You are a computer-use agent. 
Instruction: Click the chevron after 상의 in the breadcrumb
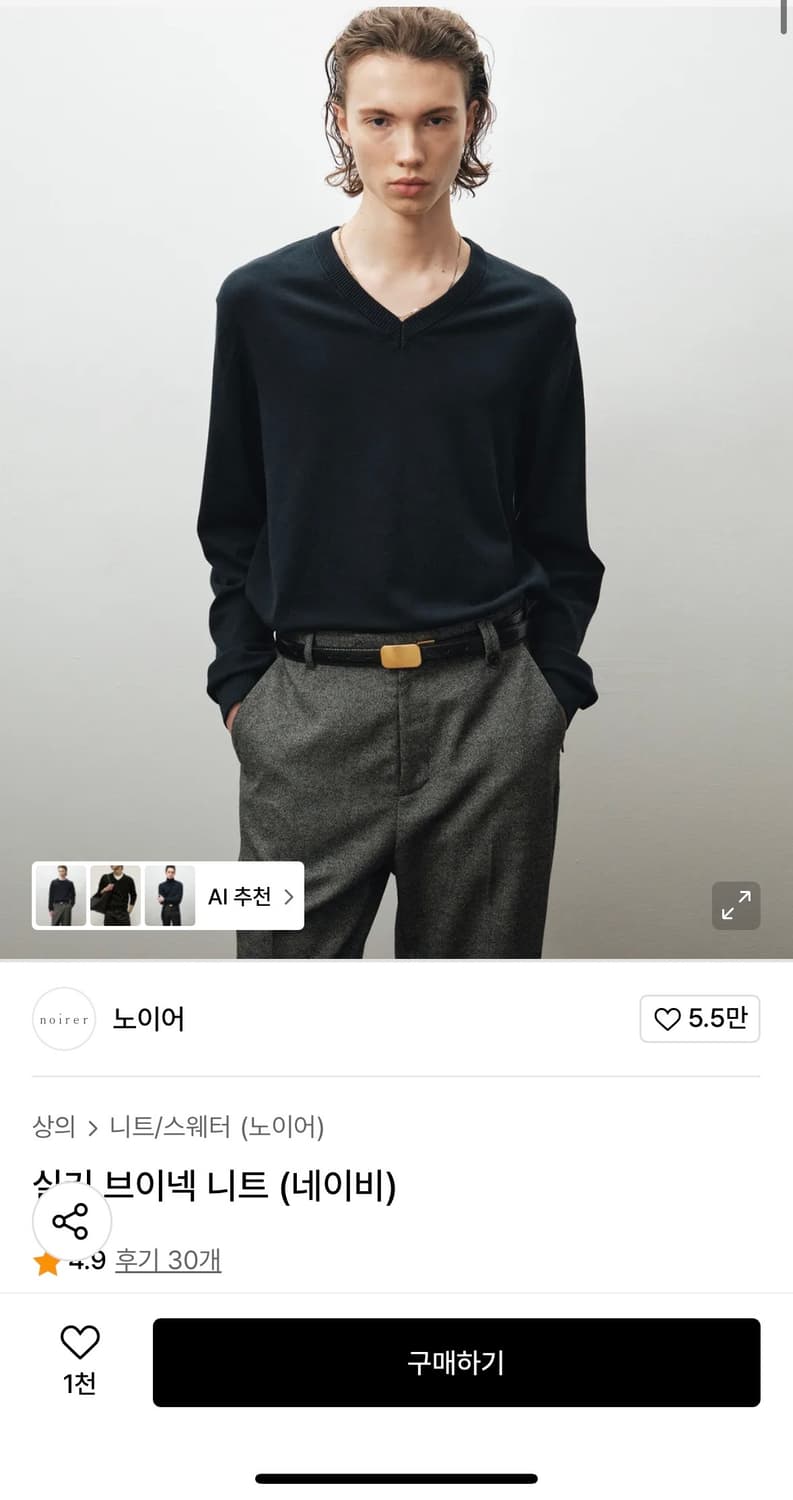94,1126
